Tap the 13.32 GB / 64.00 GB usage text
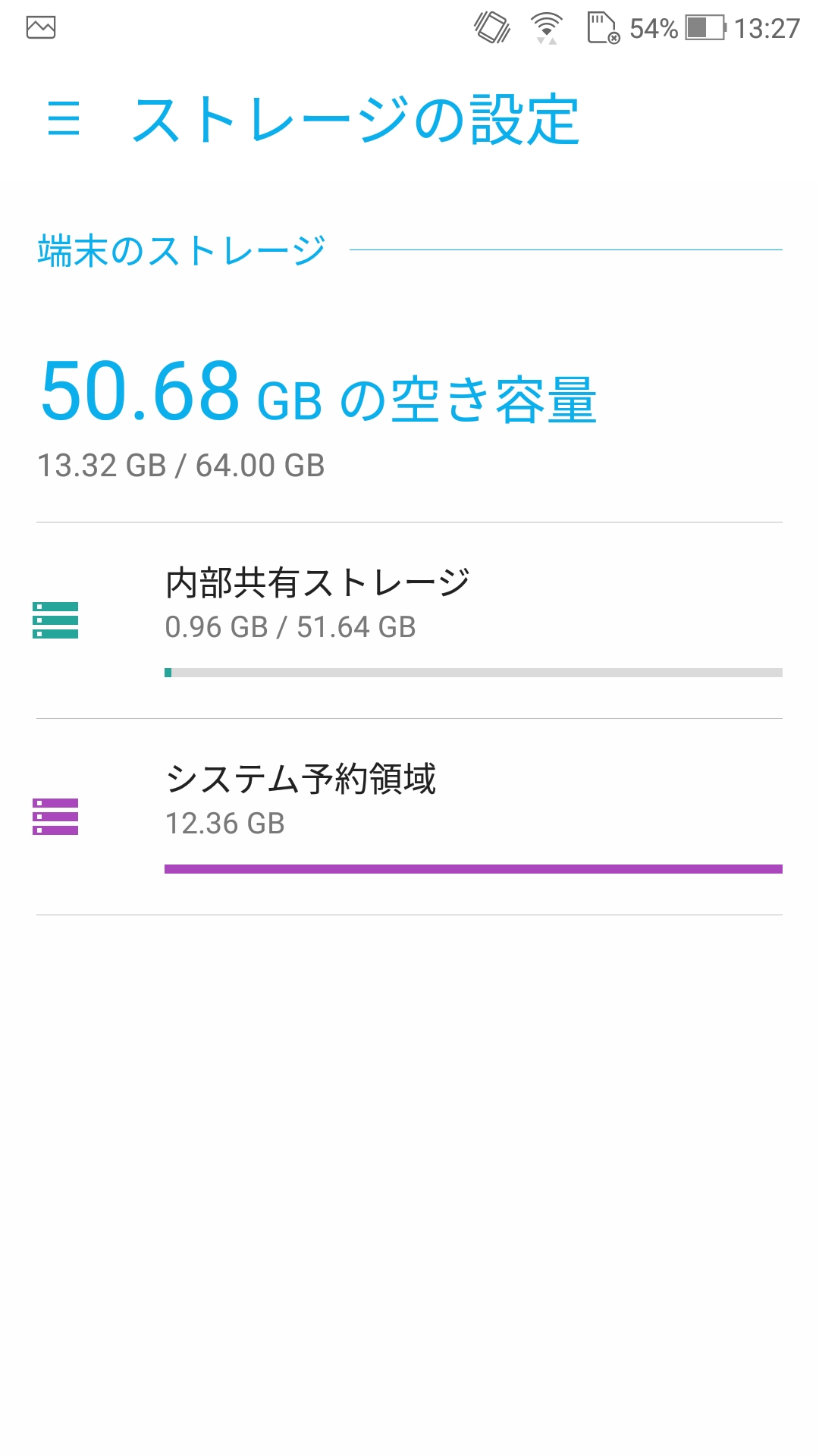 point(182,466)
